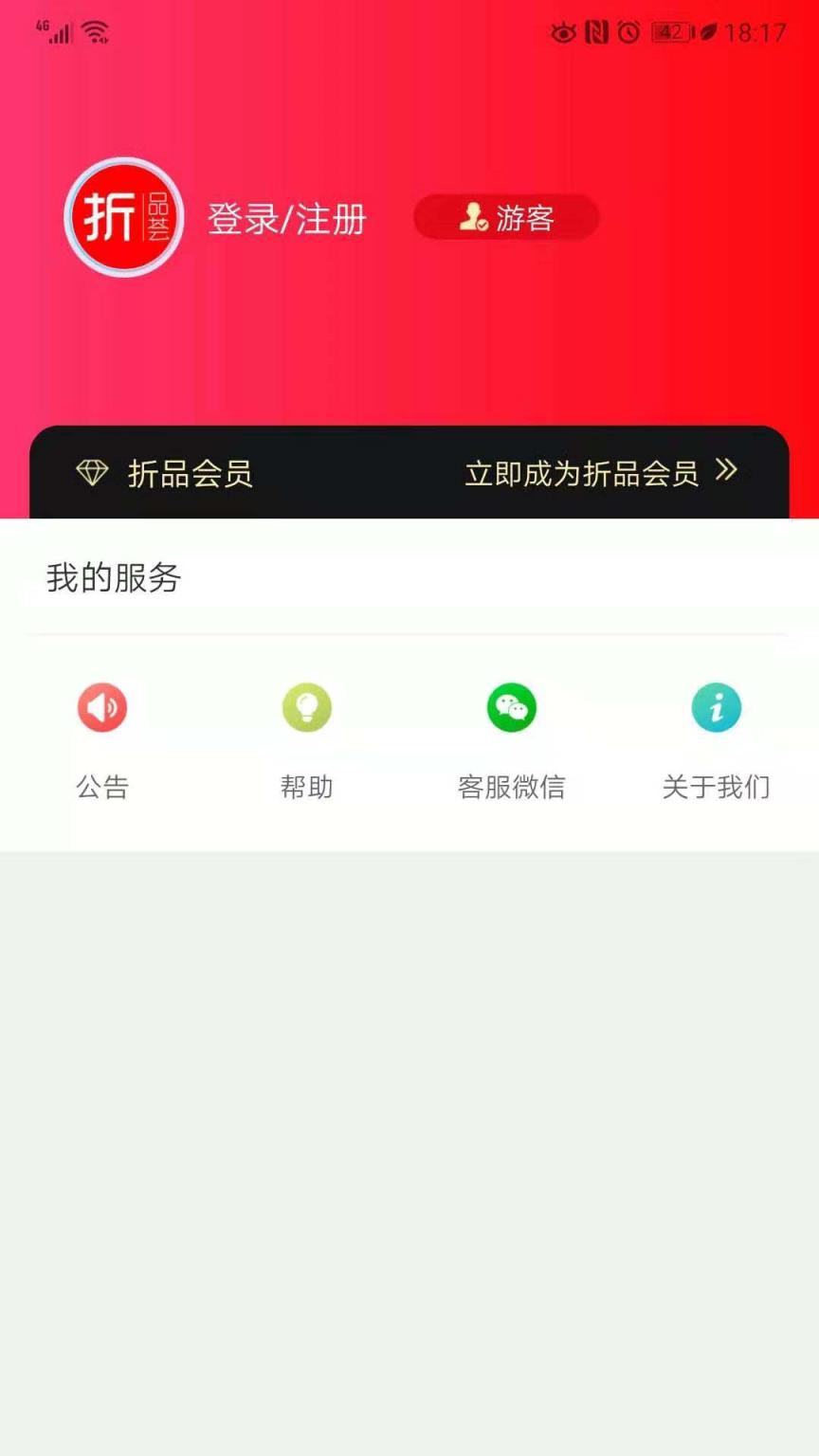Tap 登录/注册 to sign in
The image size is (819, 1456).
point(285,219)
